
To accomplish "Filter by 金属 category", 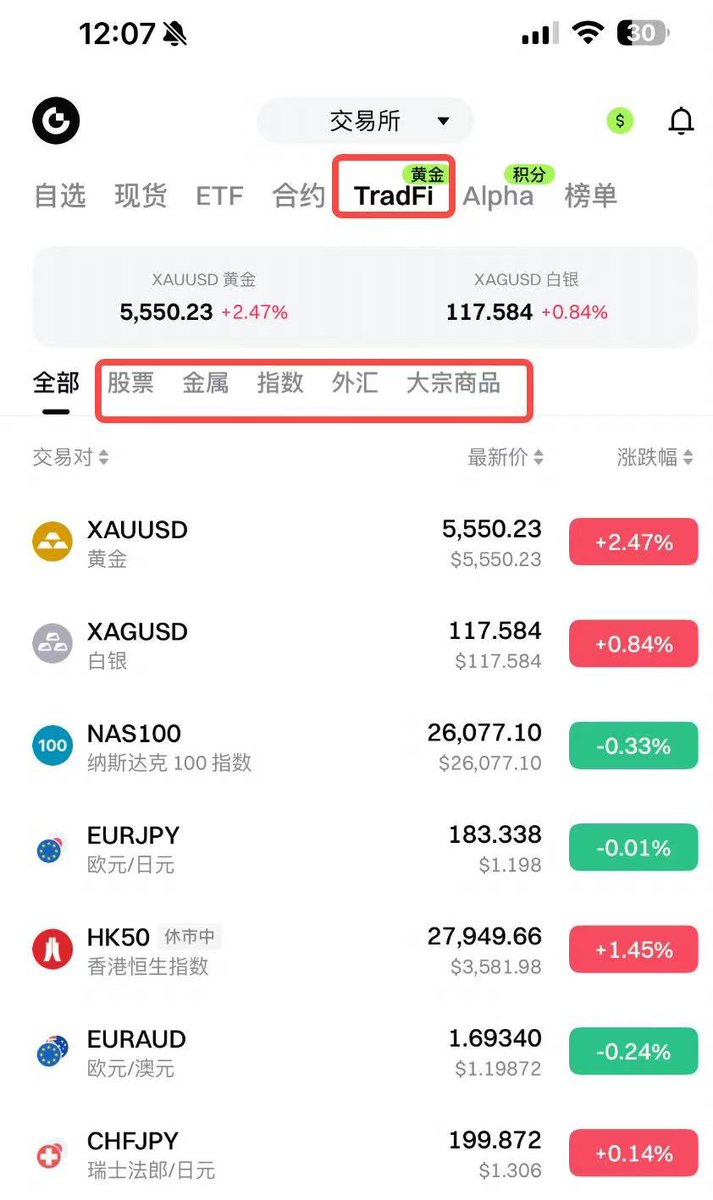I will pyautogui.click(x=206, y=383).
